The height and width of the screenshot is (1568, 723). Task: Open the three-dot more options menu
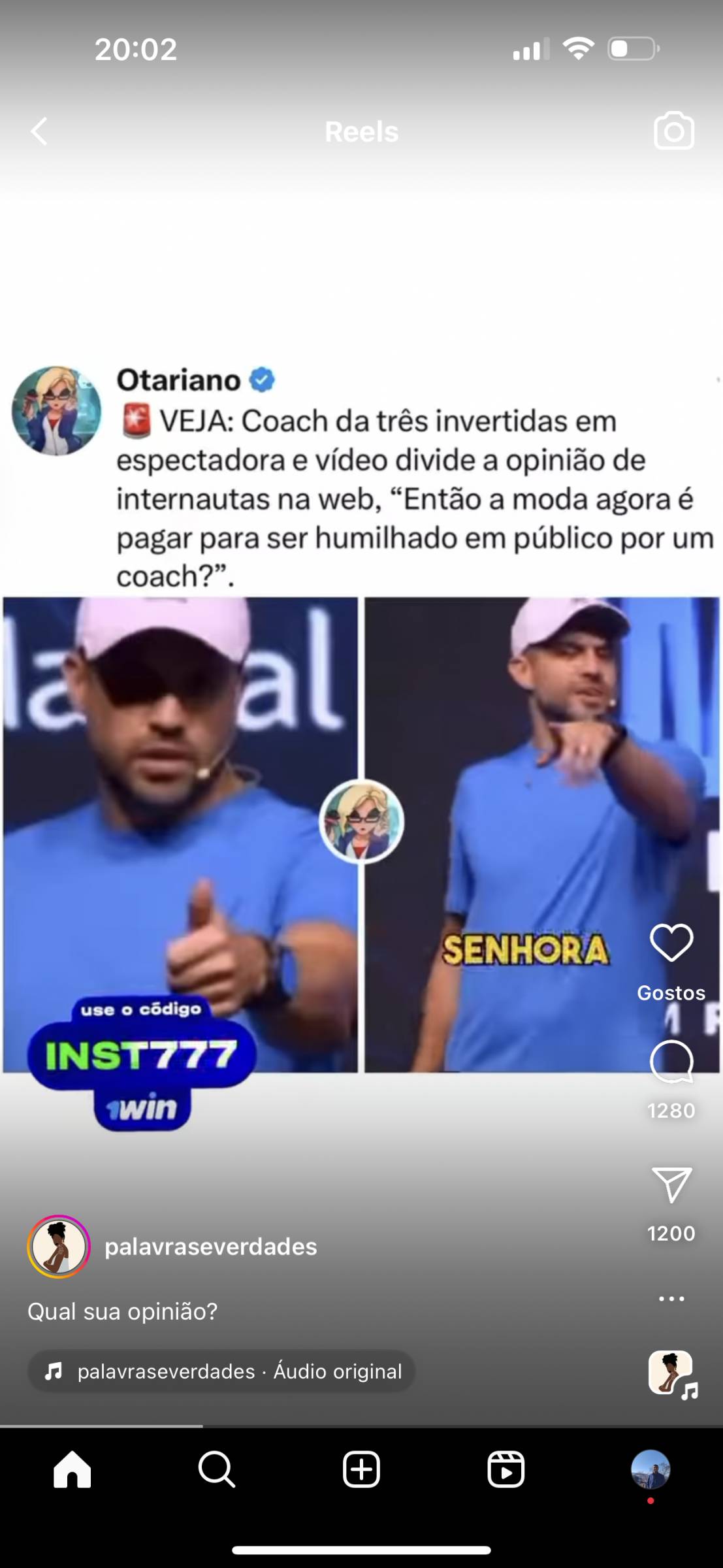tap(671, 1298)
